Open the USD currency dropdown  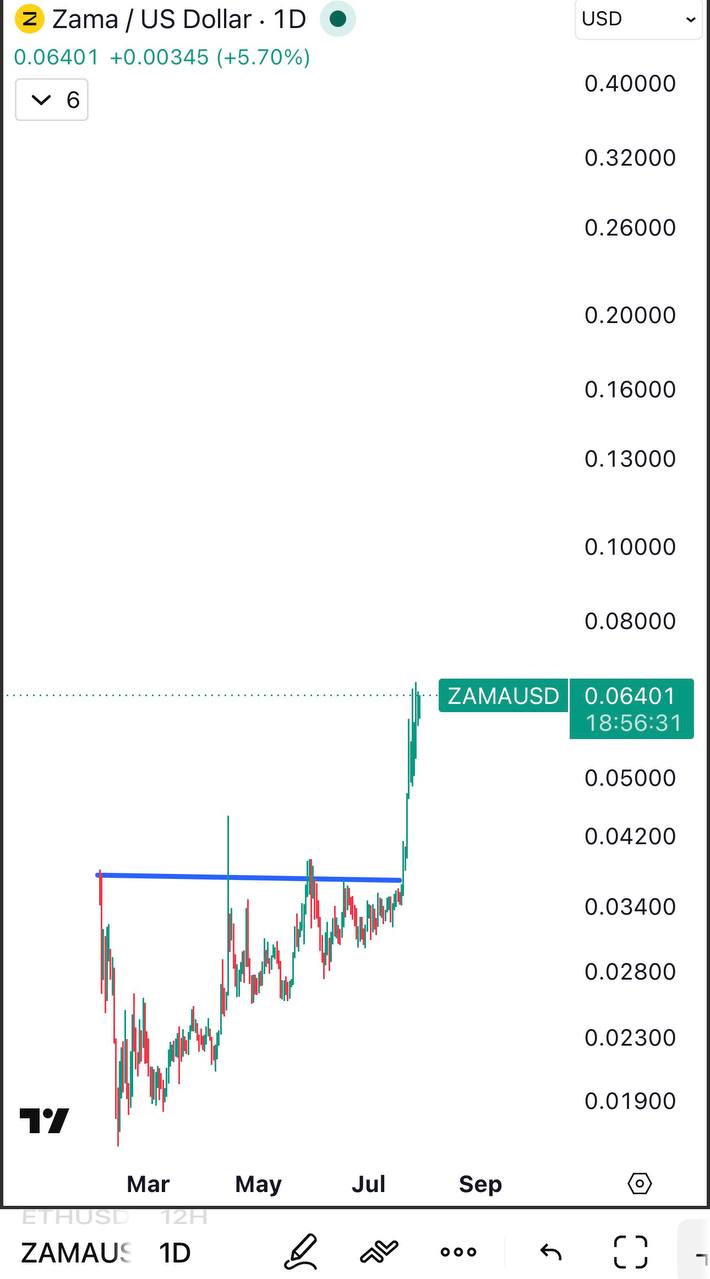click(x=638, y=19)
